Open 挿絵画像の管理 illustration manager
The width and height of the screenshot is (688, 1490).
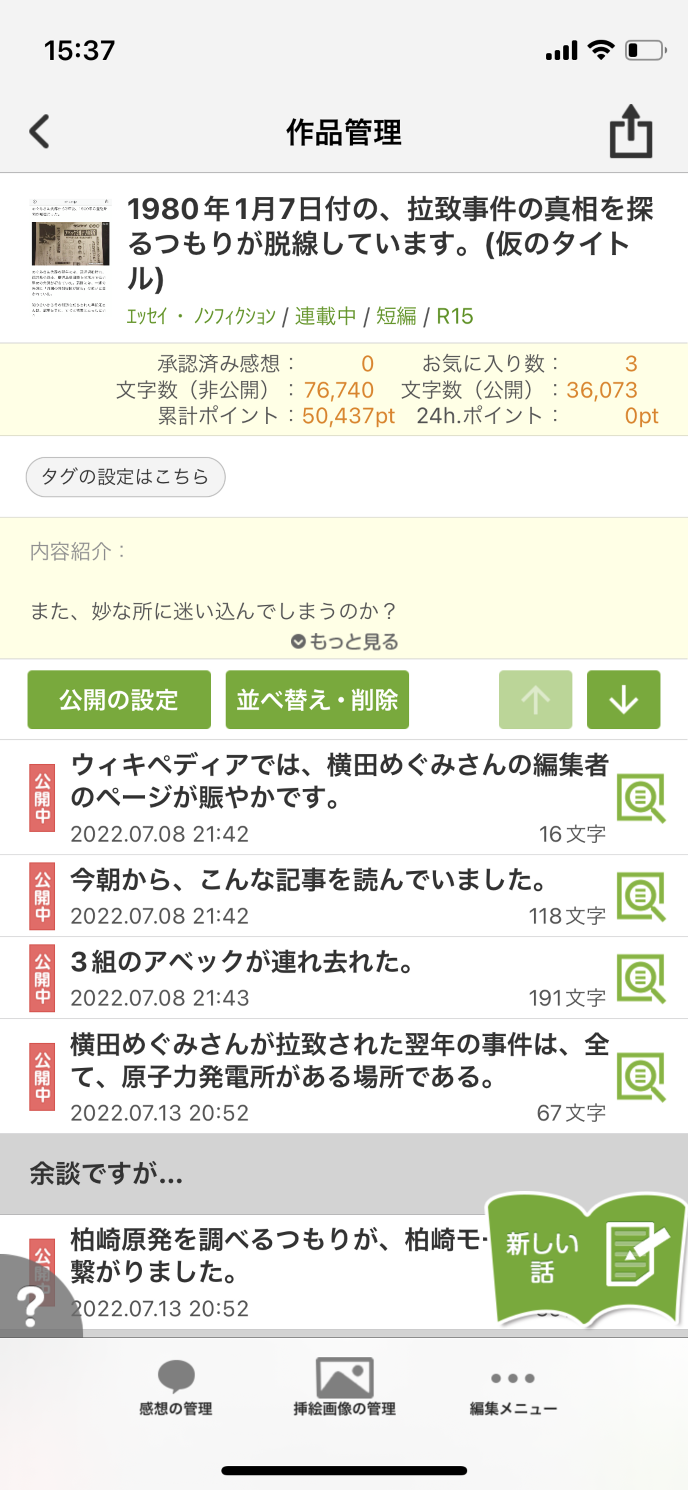[344, 1388]
